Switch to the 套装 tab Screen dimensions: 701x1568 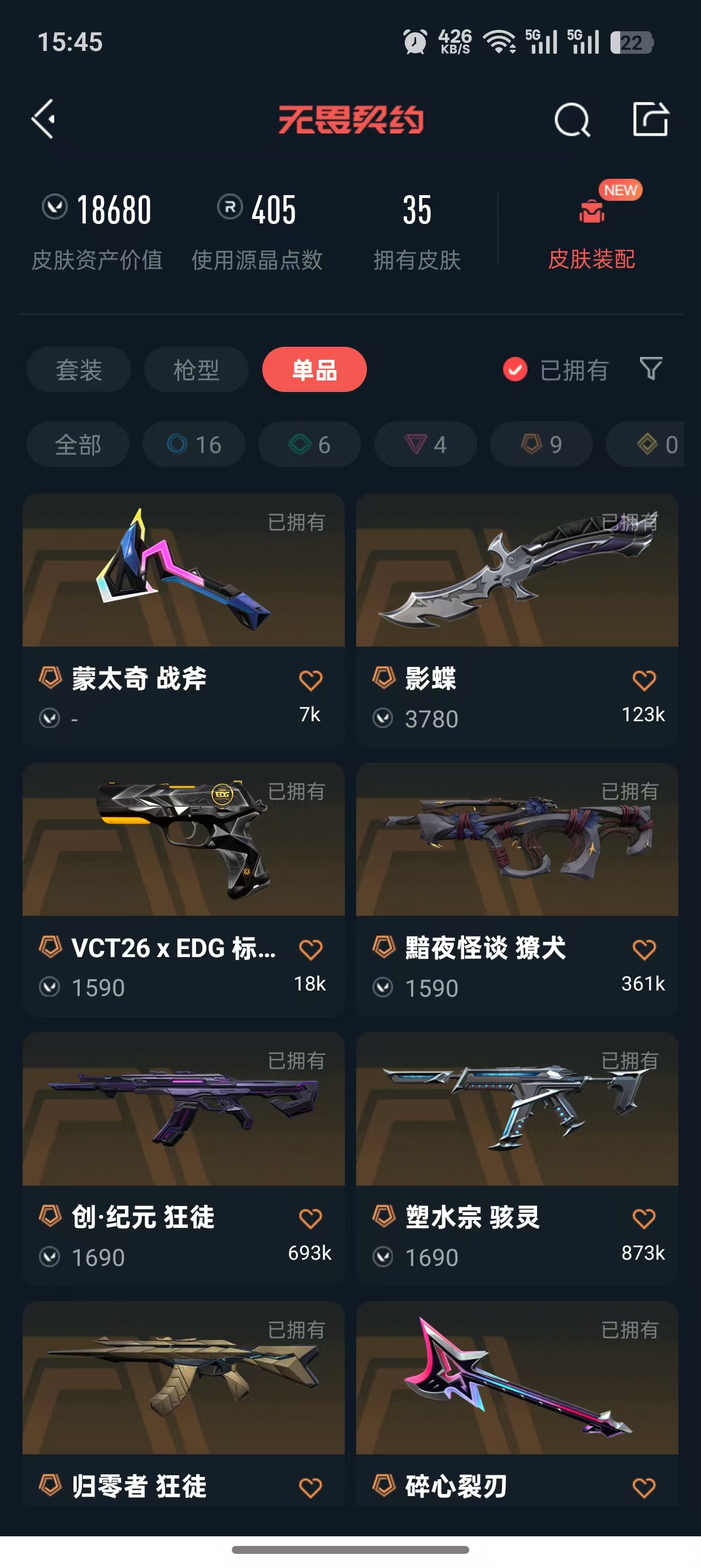point(79,369)
